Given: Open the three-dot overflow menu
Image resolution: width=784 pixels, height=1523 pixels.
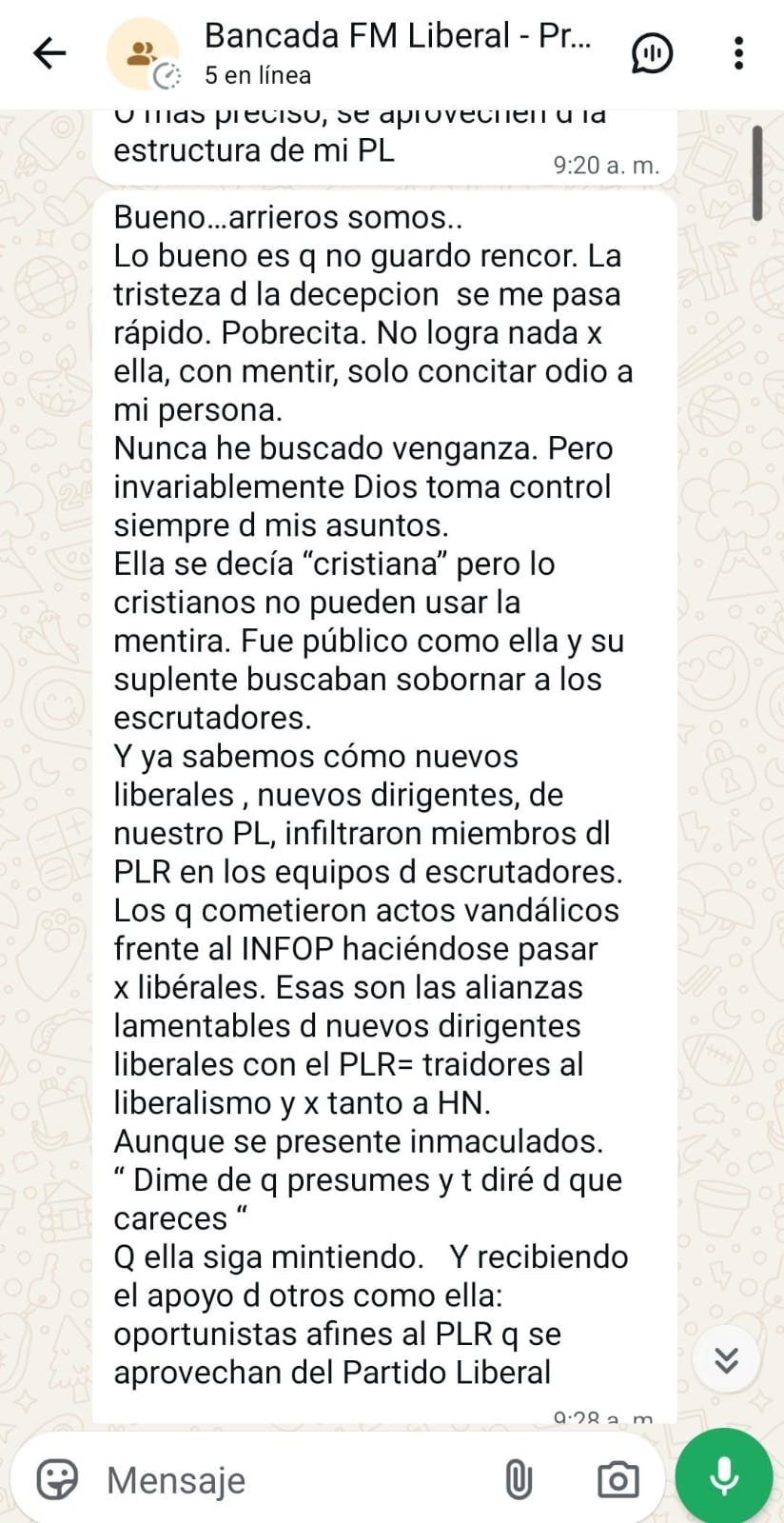Looking at the screenshot, I should tap(738, 53).
